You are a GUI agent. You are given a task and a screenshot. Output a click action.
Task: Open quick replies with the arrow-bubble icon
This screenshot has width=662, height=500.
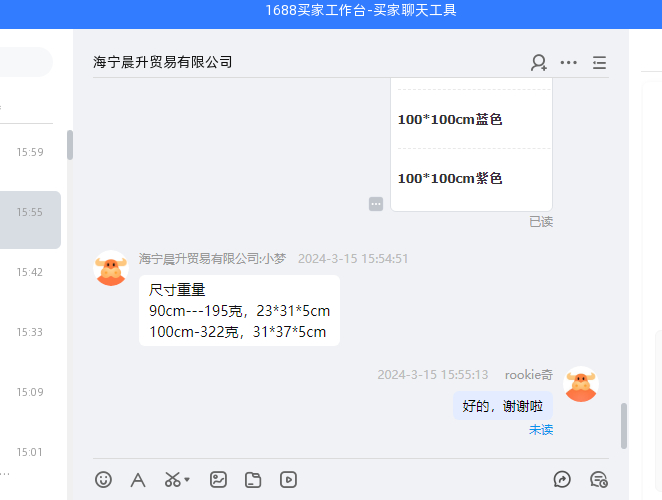(562, 479)
